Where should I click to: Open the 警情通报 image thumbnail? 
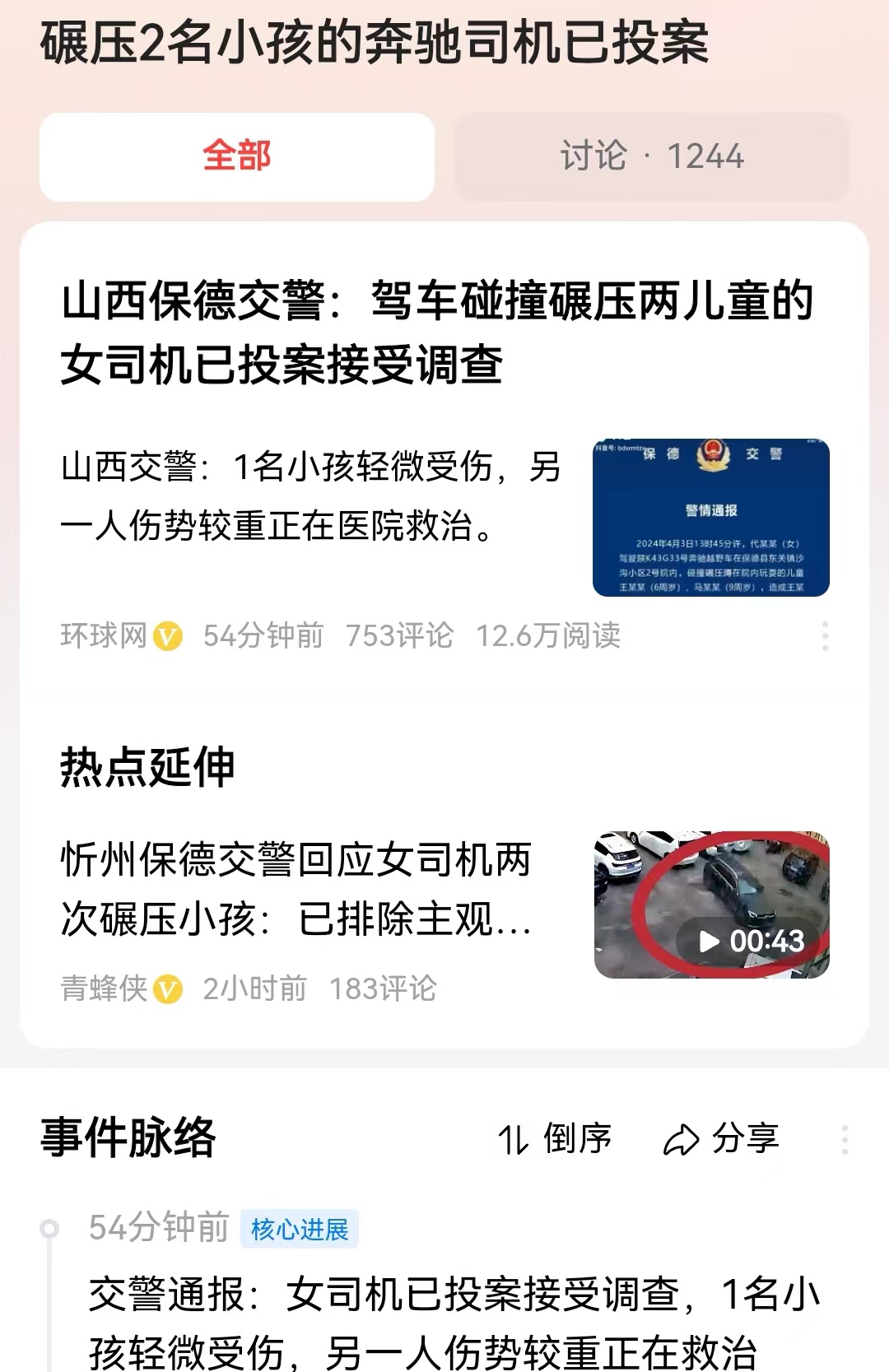pos(710,518)
